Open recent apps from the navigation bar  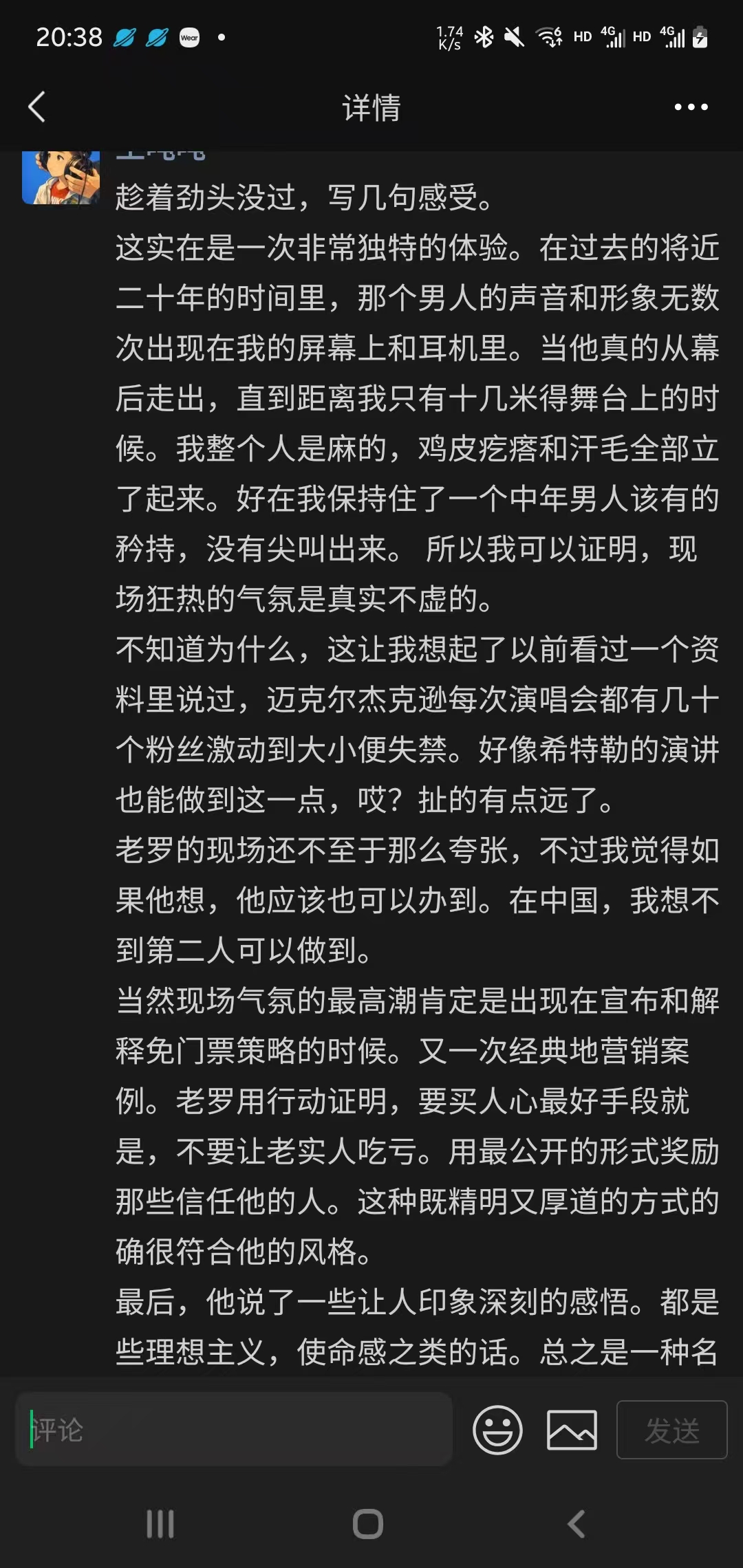point(160,1523)
